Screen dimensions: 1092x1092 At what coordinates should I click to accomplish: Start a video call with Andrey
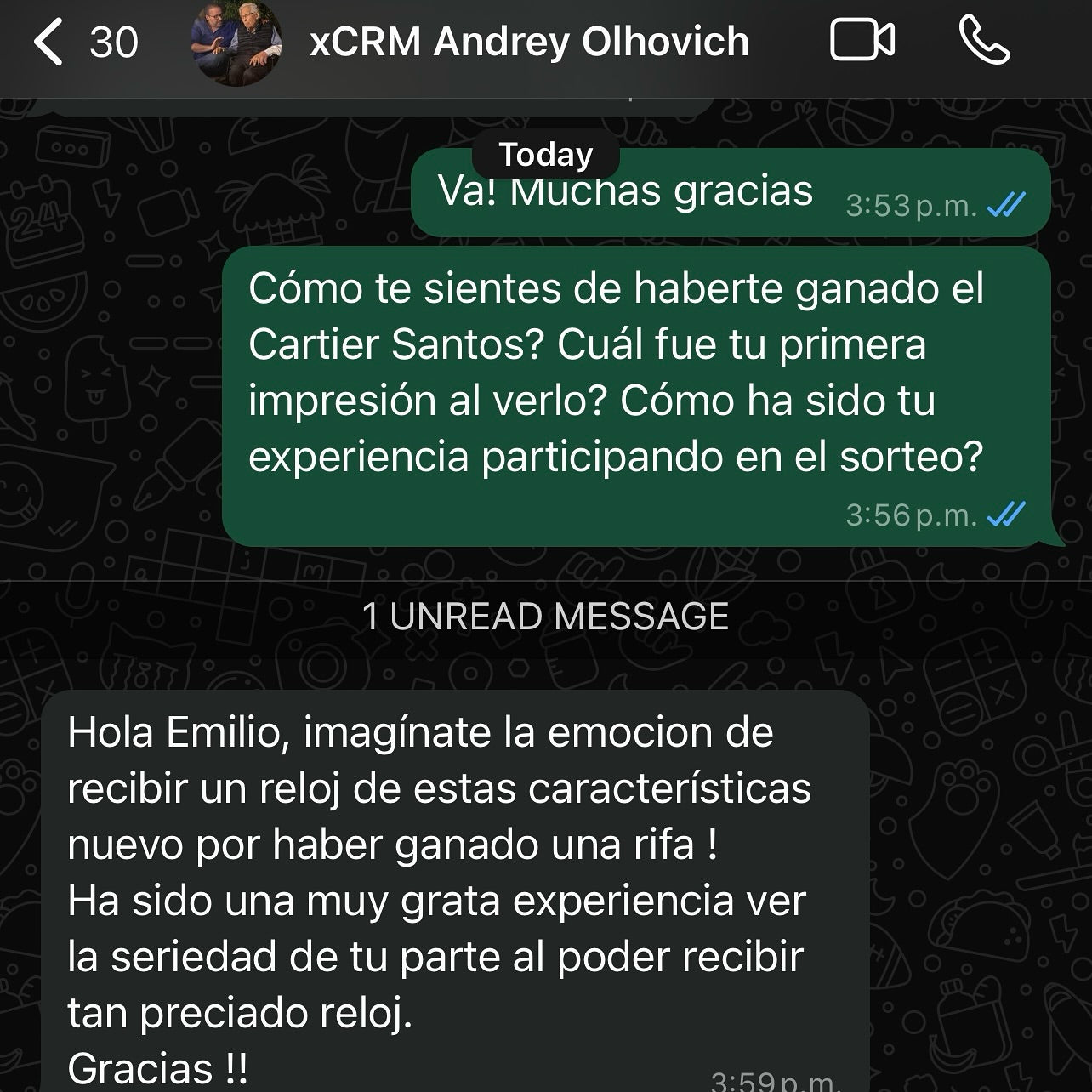[862, 41]
